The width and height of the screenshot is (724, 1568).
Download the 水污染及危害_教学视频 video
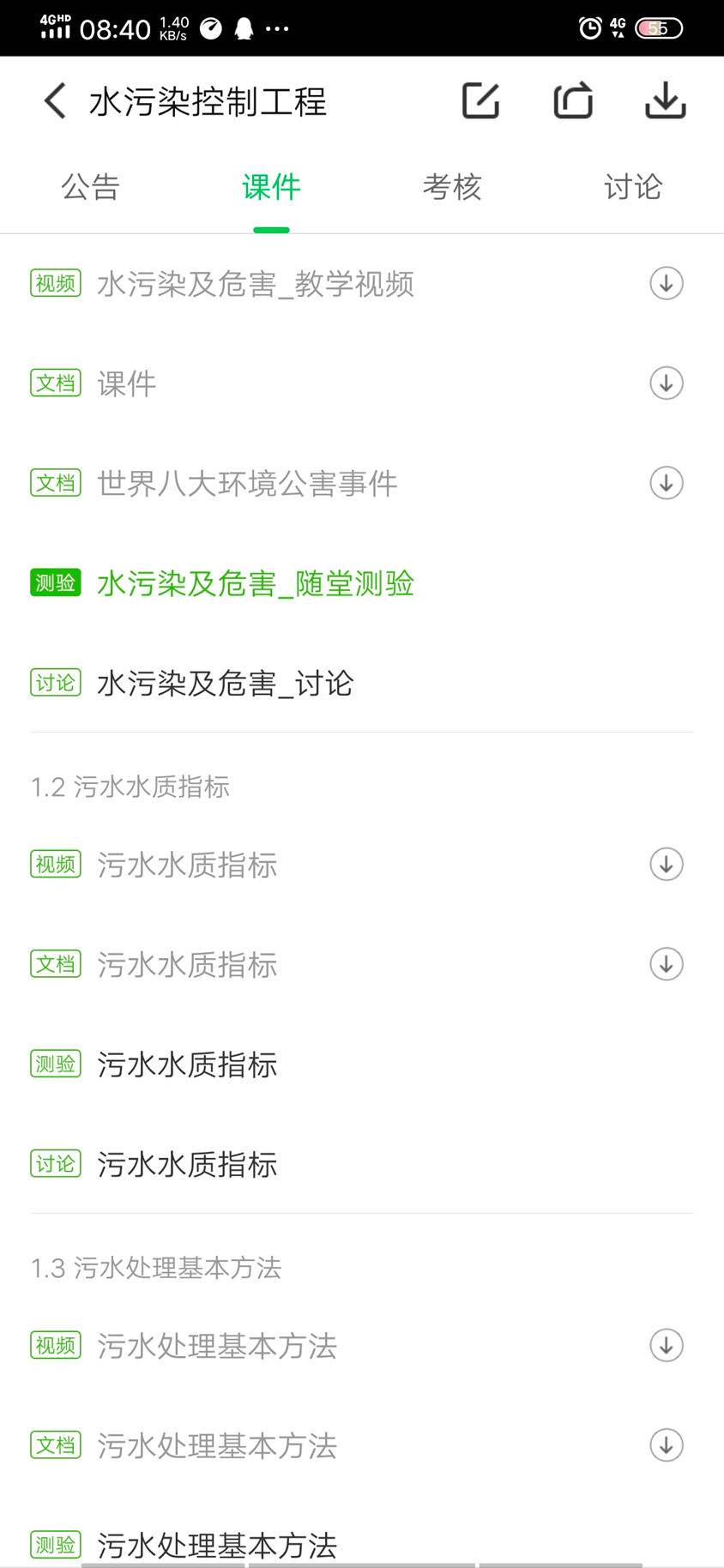[666, 284]
